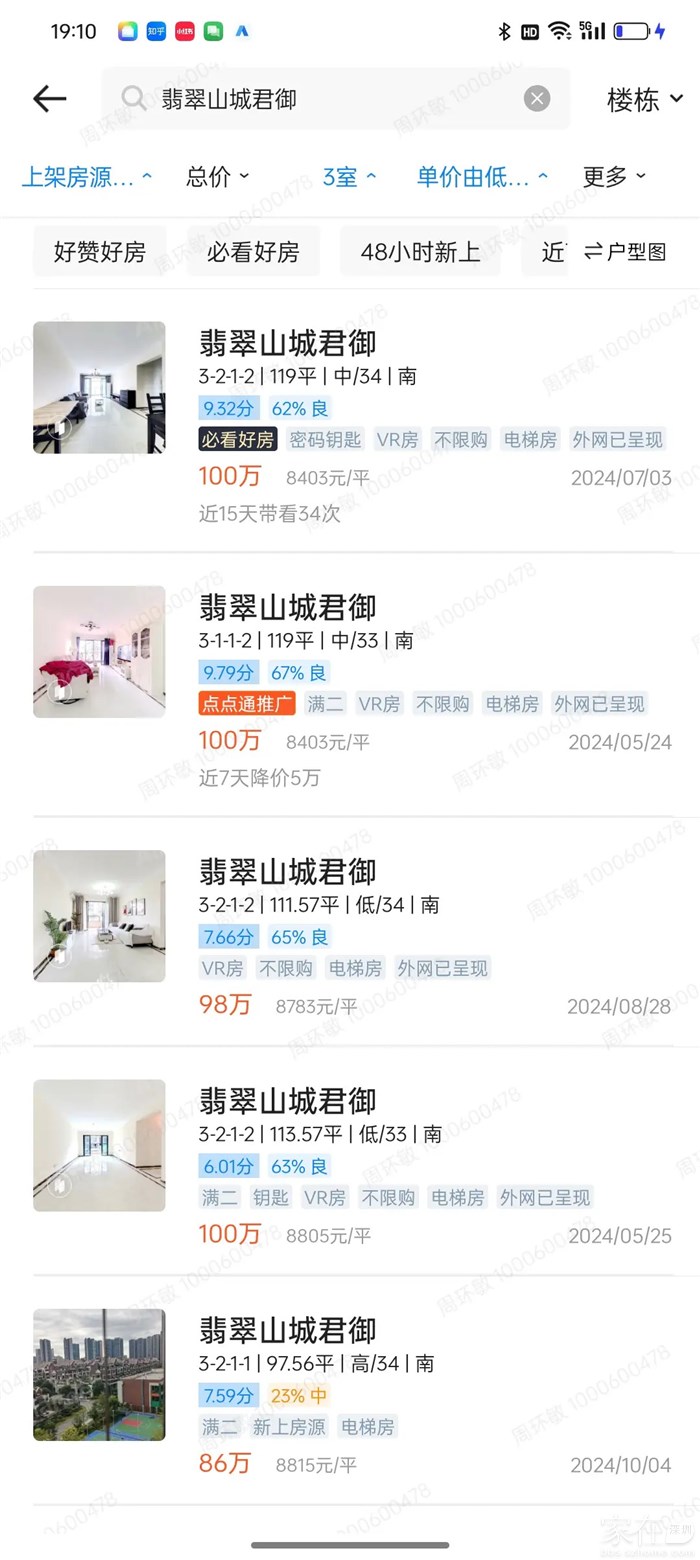Expand the 更多 filter options
Image resolution: width=700 pixels, height=1560 pixels.
coord(614,177)
